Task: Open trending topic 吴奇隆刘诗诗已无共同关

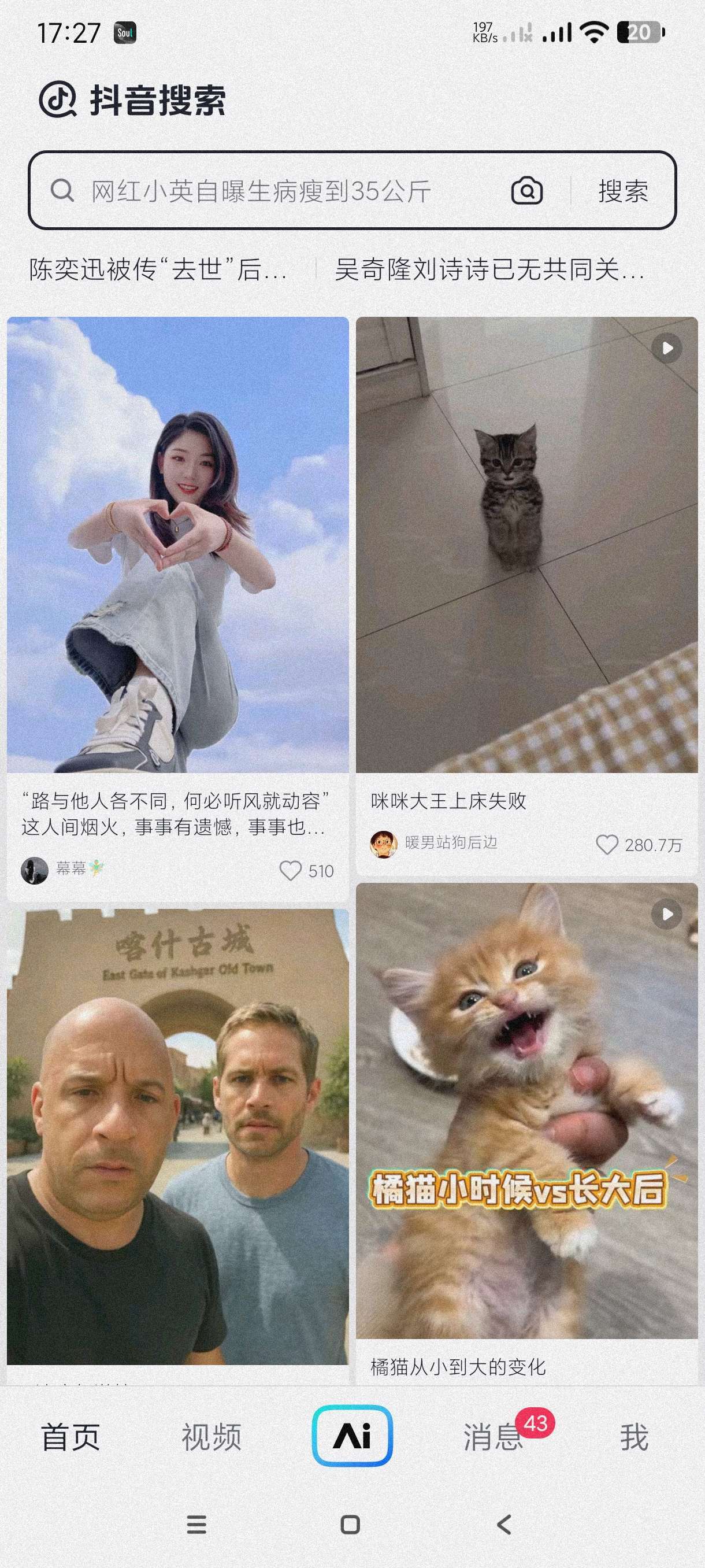Action: [489, 269]
